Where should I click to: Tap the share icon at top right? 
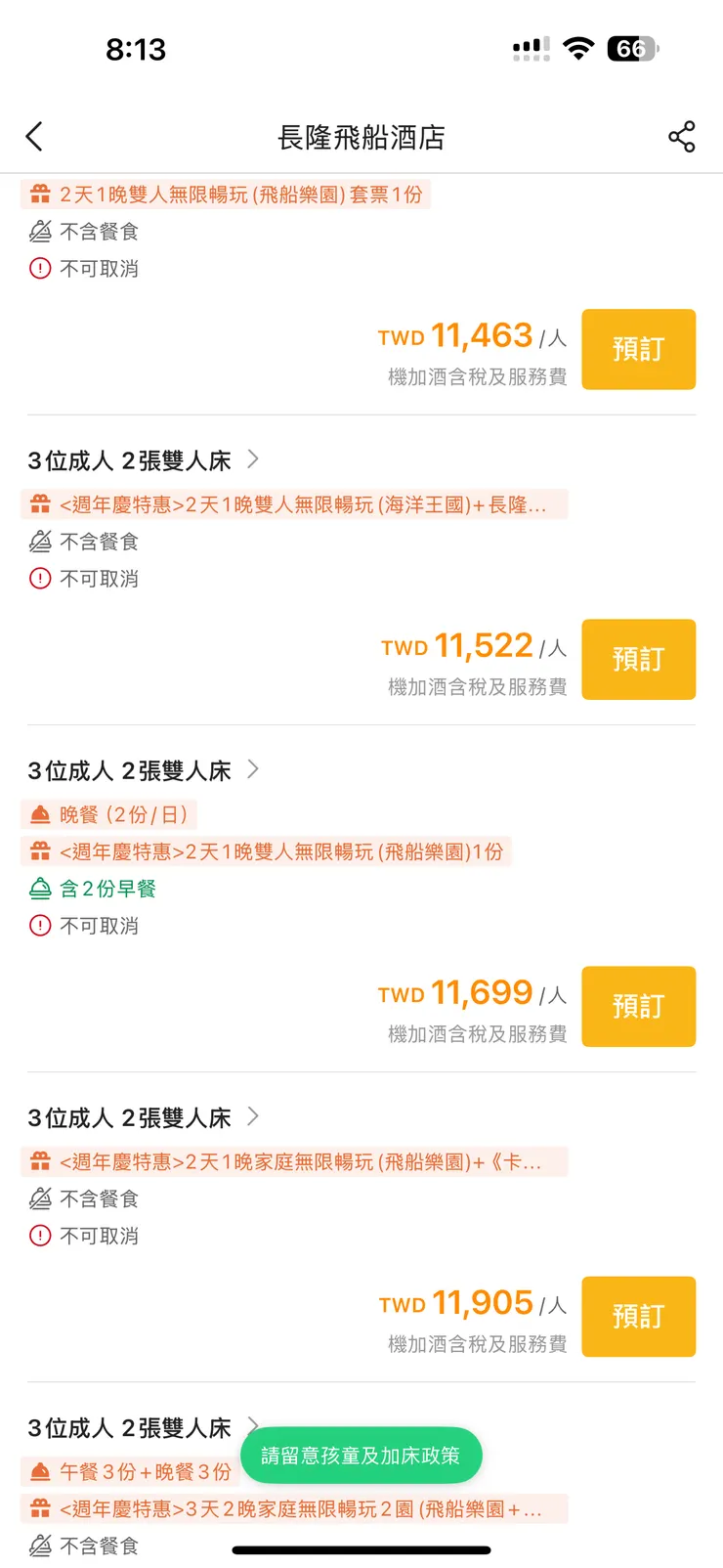tap(681, 137)
